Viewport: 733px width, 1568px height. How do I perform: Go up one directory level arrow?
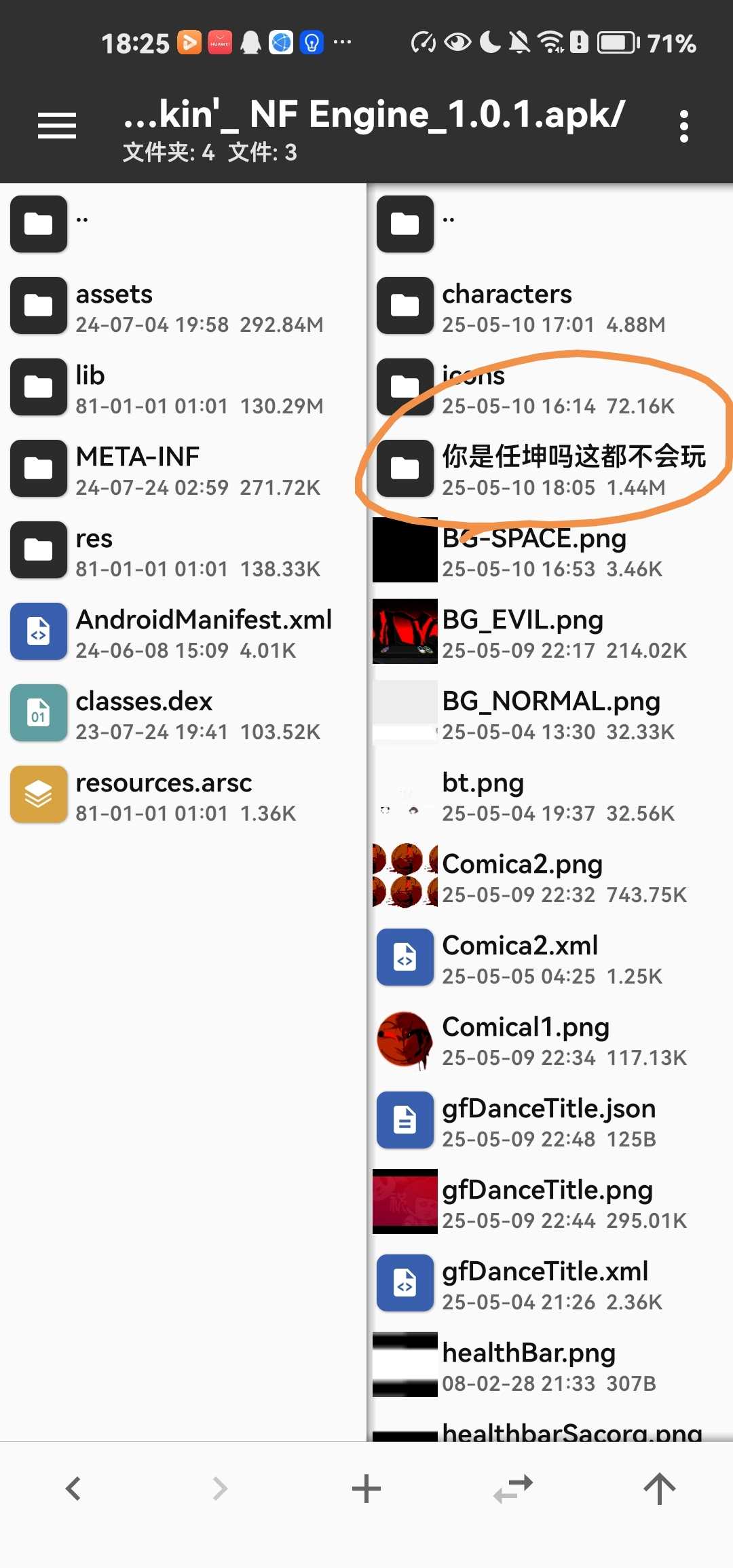tap(660, 1489)
